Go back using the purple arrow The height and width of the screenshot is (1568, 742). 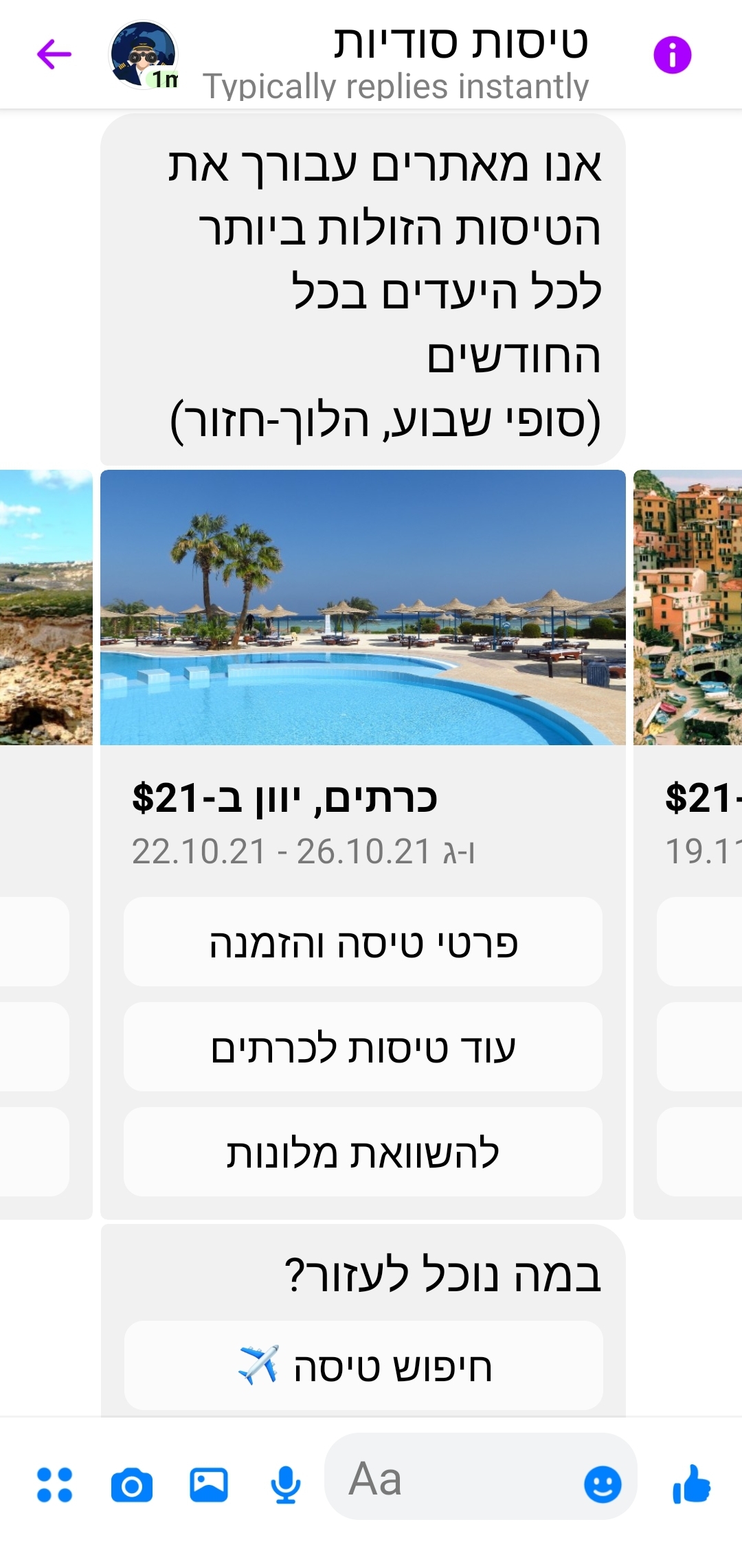pos(54,54)
